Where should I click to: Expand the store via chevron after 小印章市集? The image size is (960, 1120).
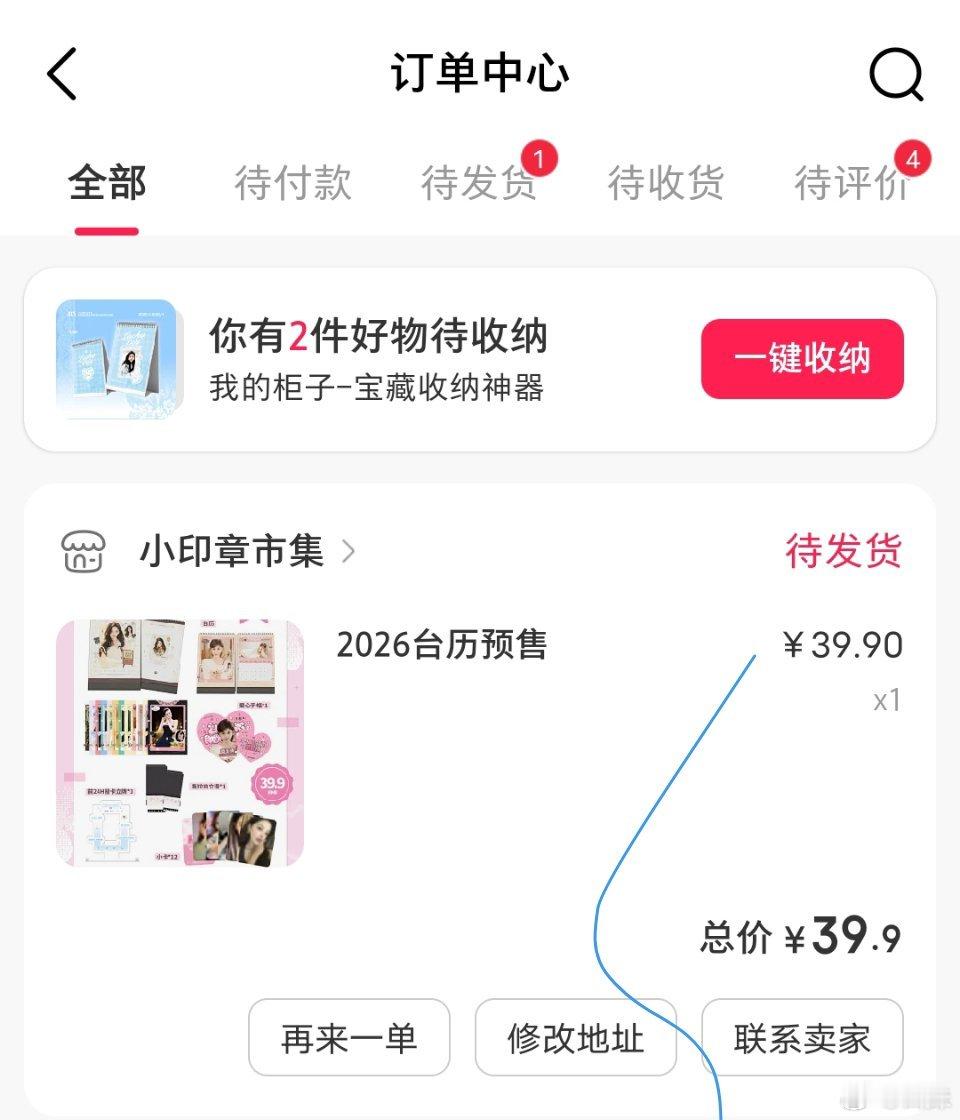[349, 551]
